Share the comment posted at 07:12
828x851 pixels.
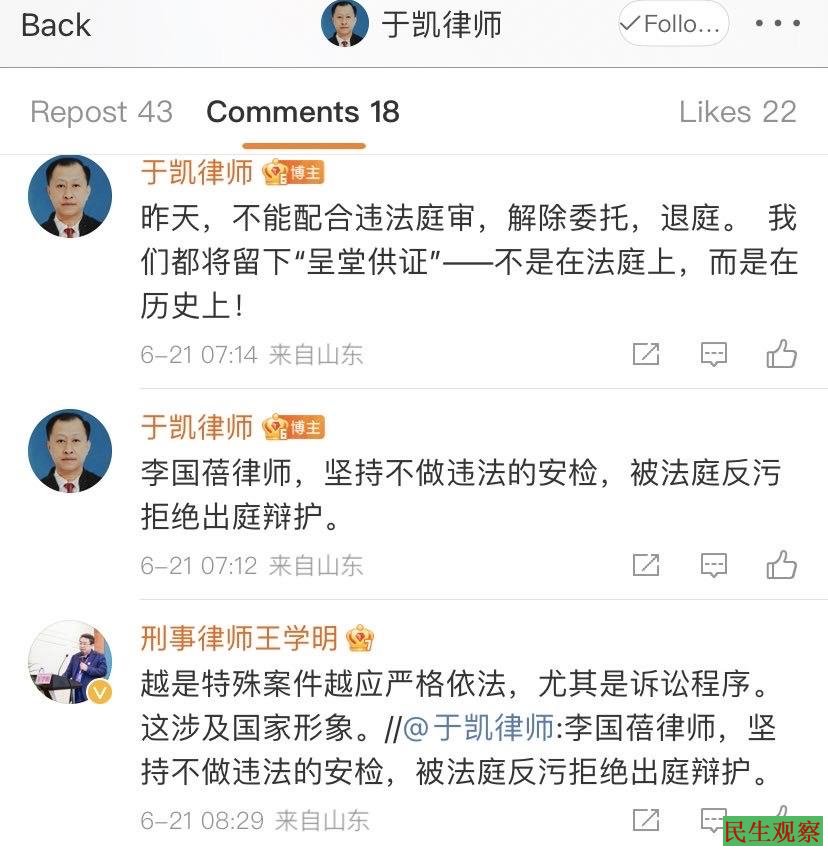646,565
